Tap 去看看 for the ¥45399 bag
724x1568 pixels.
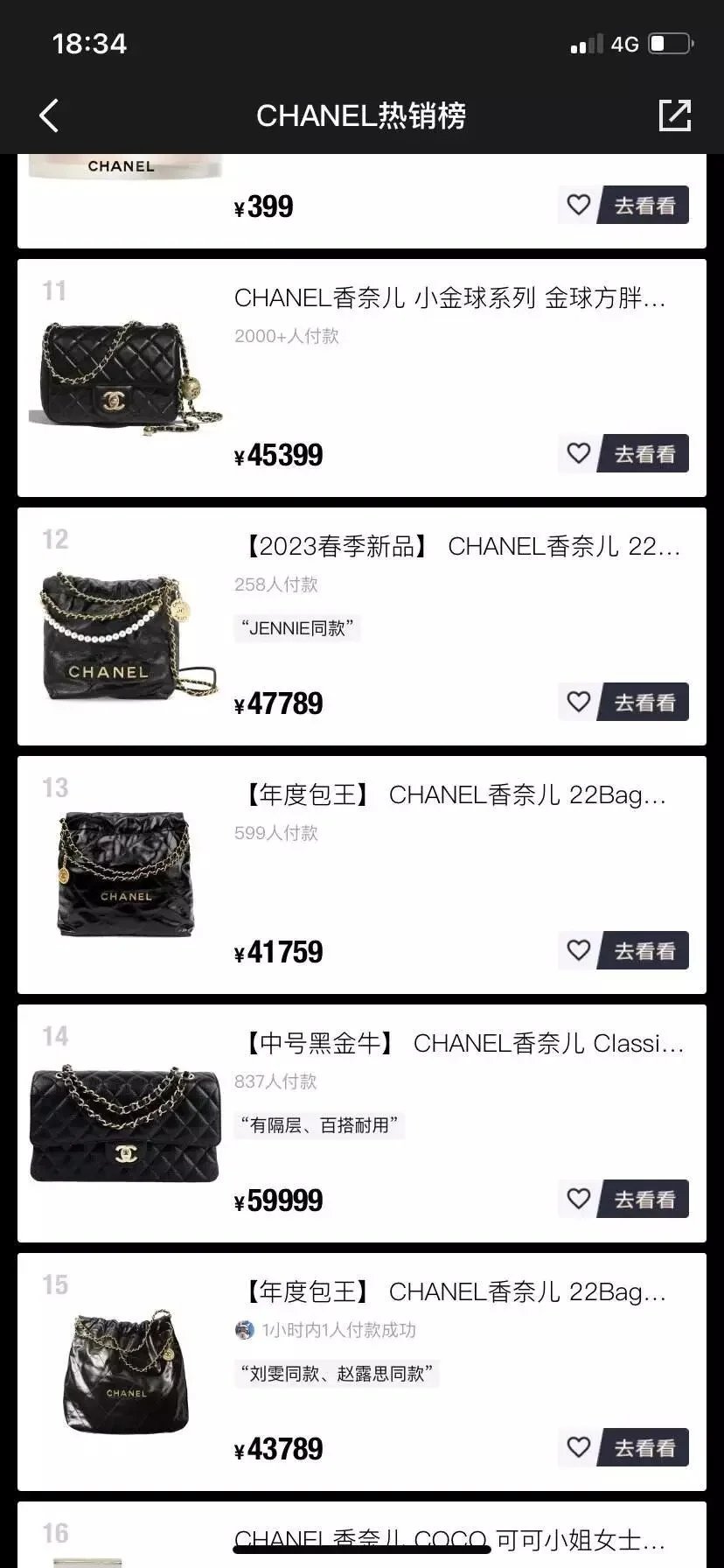(x=644, y=454)
